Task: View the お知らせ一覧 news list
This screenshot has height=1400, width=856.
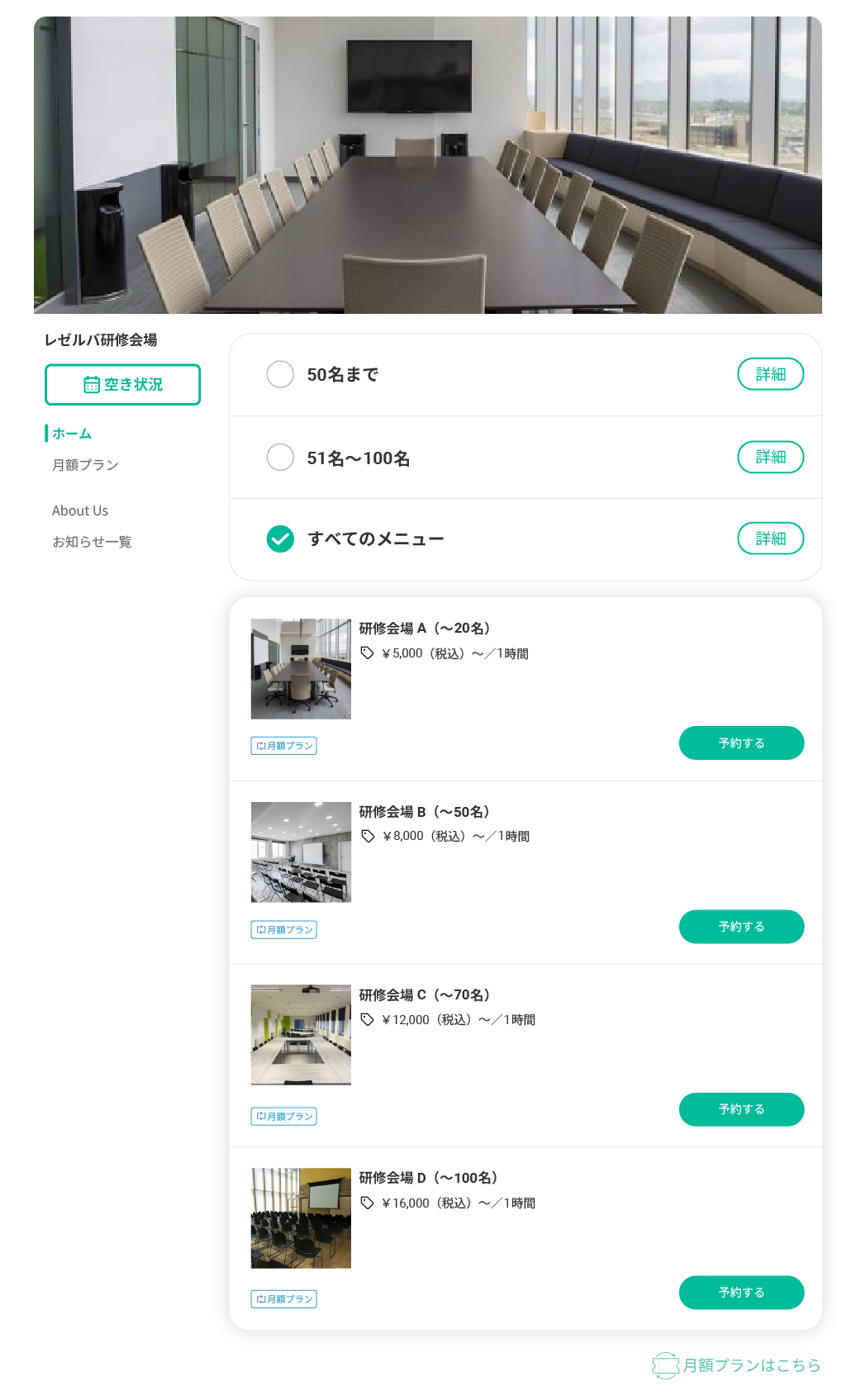Action: click(x=92, y=542)
